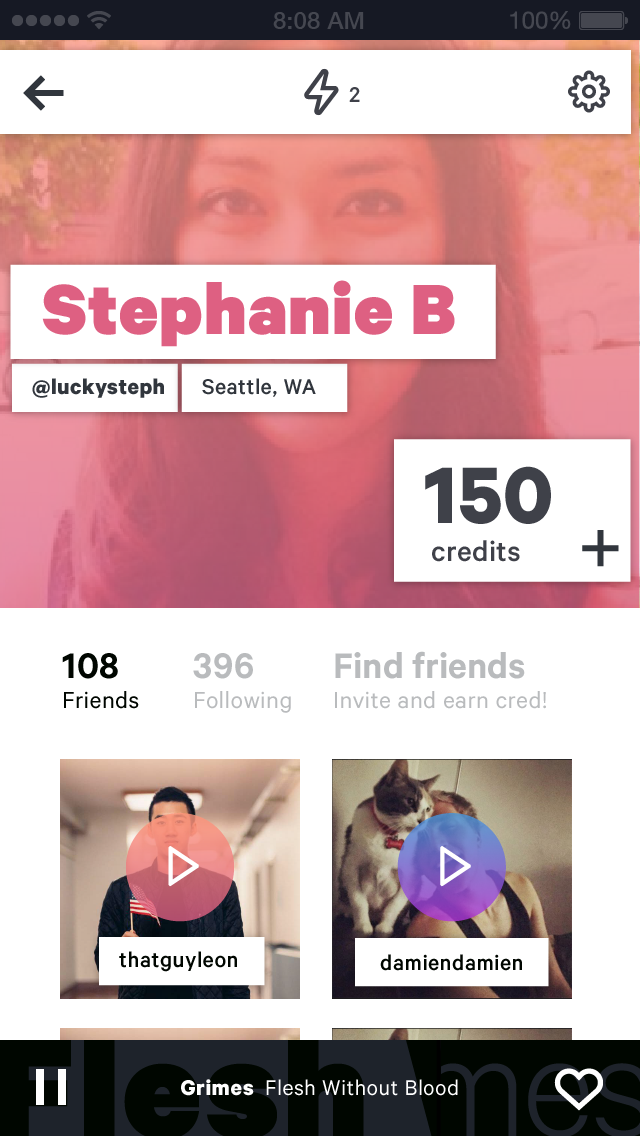The width and height of the screenshot is (640, 1136).
Task: Play thatguyleon's station
Action: click(180, 867)
